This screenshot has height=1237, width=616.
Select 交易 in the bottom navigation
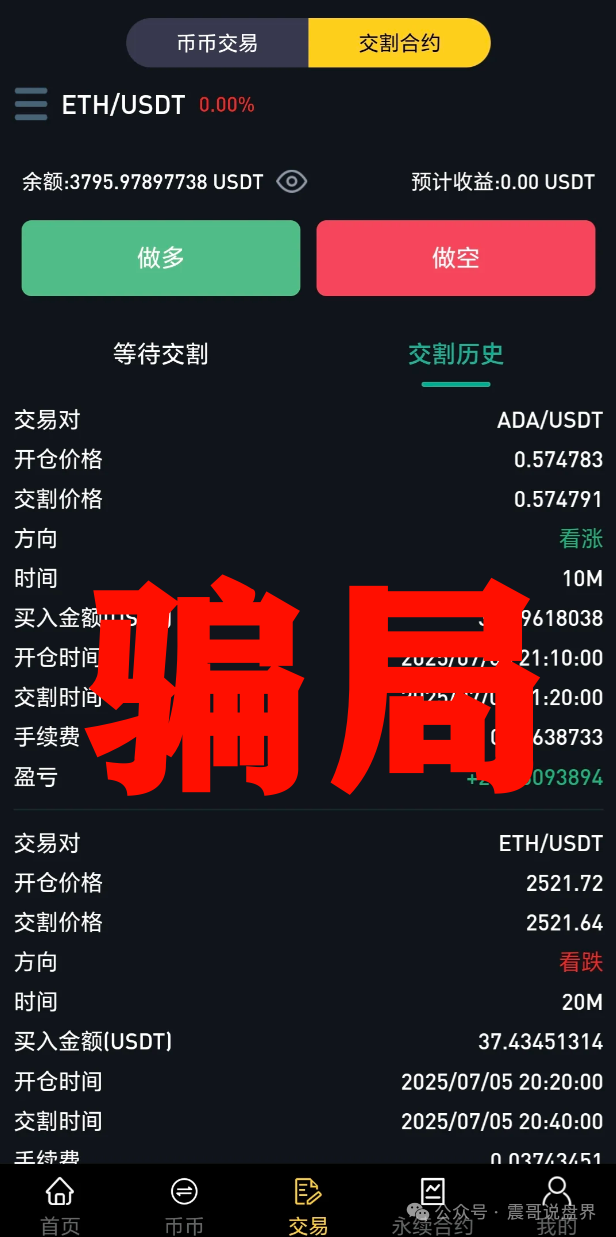(308, 1203)
